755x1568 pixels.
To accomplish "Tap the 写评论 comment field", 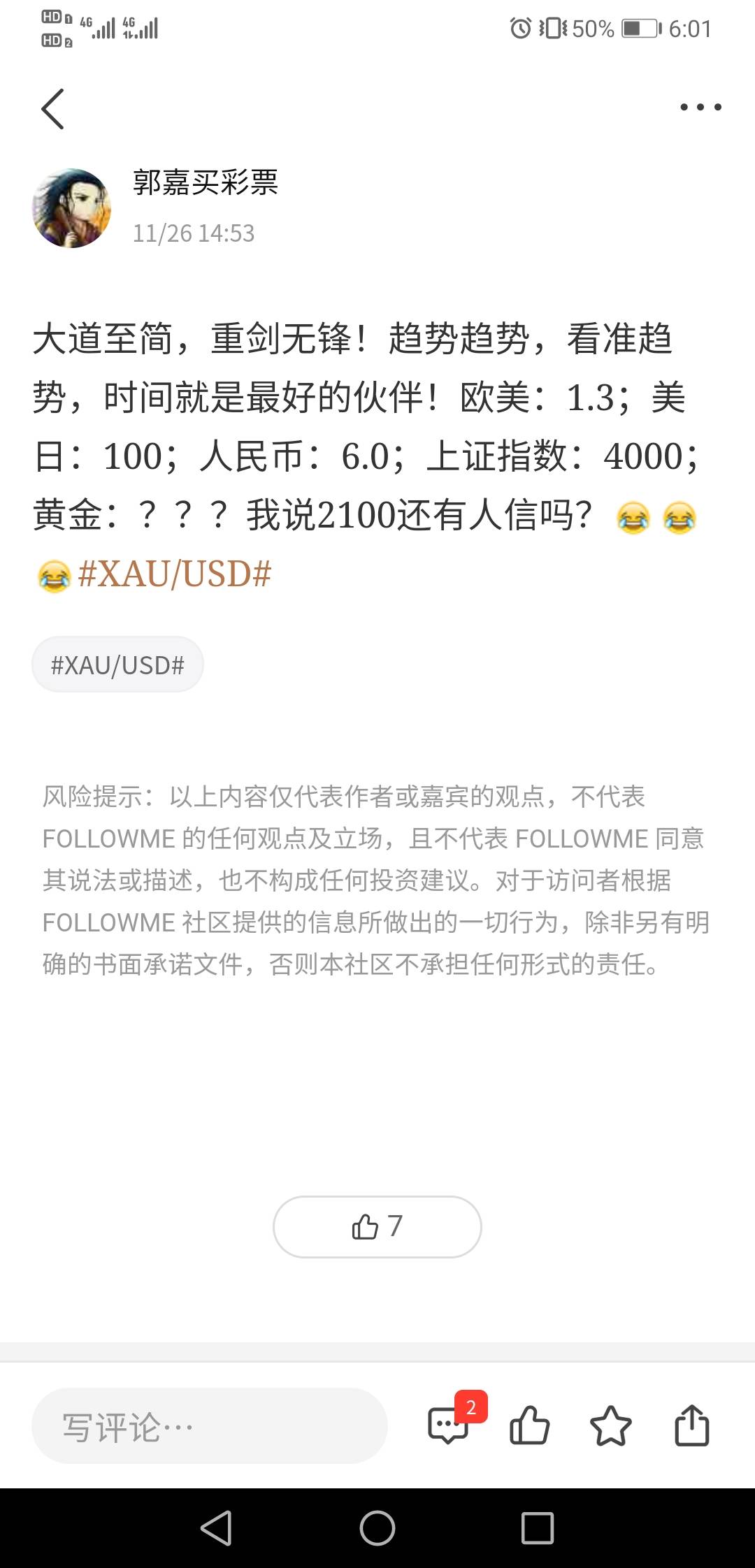I will tap(209, 1426).
